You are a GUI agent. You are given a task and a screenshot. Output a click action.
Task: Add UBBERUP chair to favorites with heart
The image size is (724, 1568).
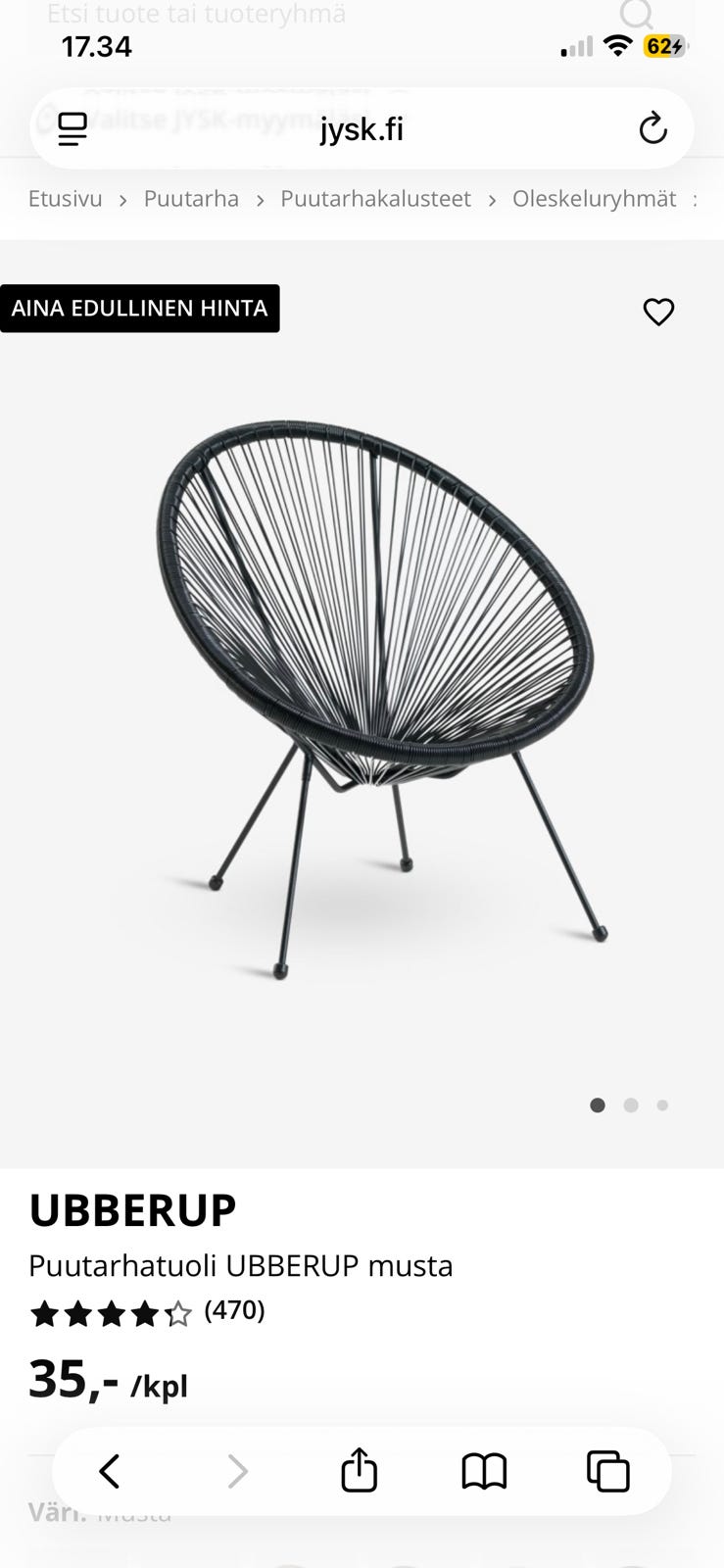pyautogui.click(x=658, y=312)
